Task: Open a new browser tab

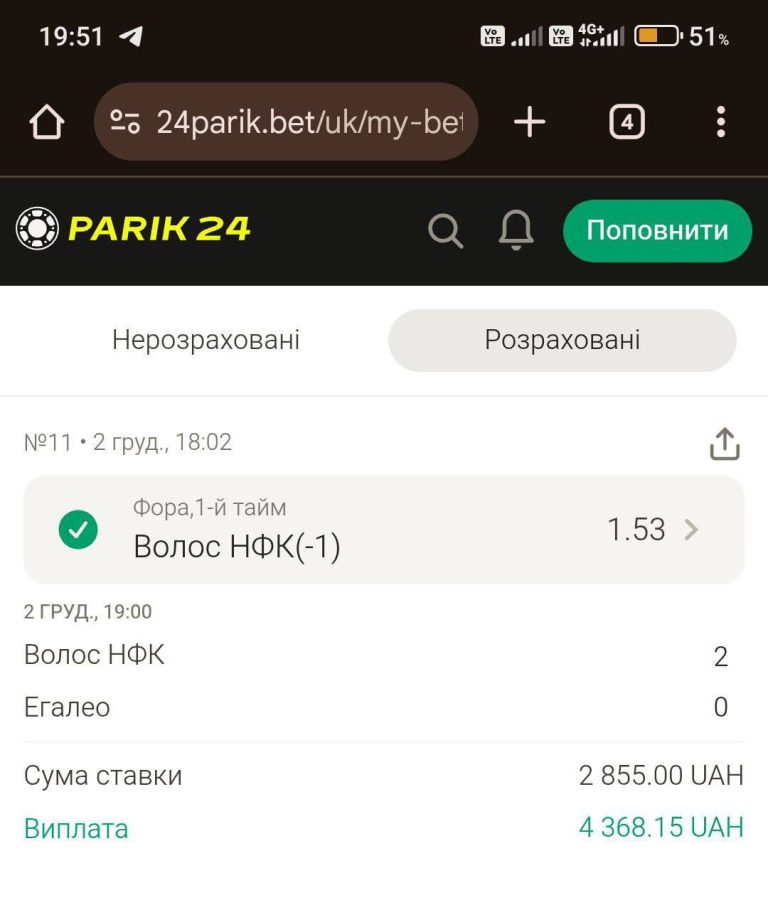Action: pyautogui.click(x=529, y=122)
